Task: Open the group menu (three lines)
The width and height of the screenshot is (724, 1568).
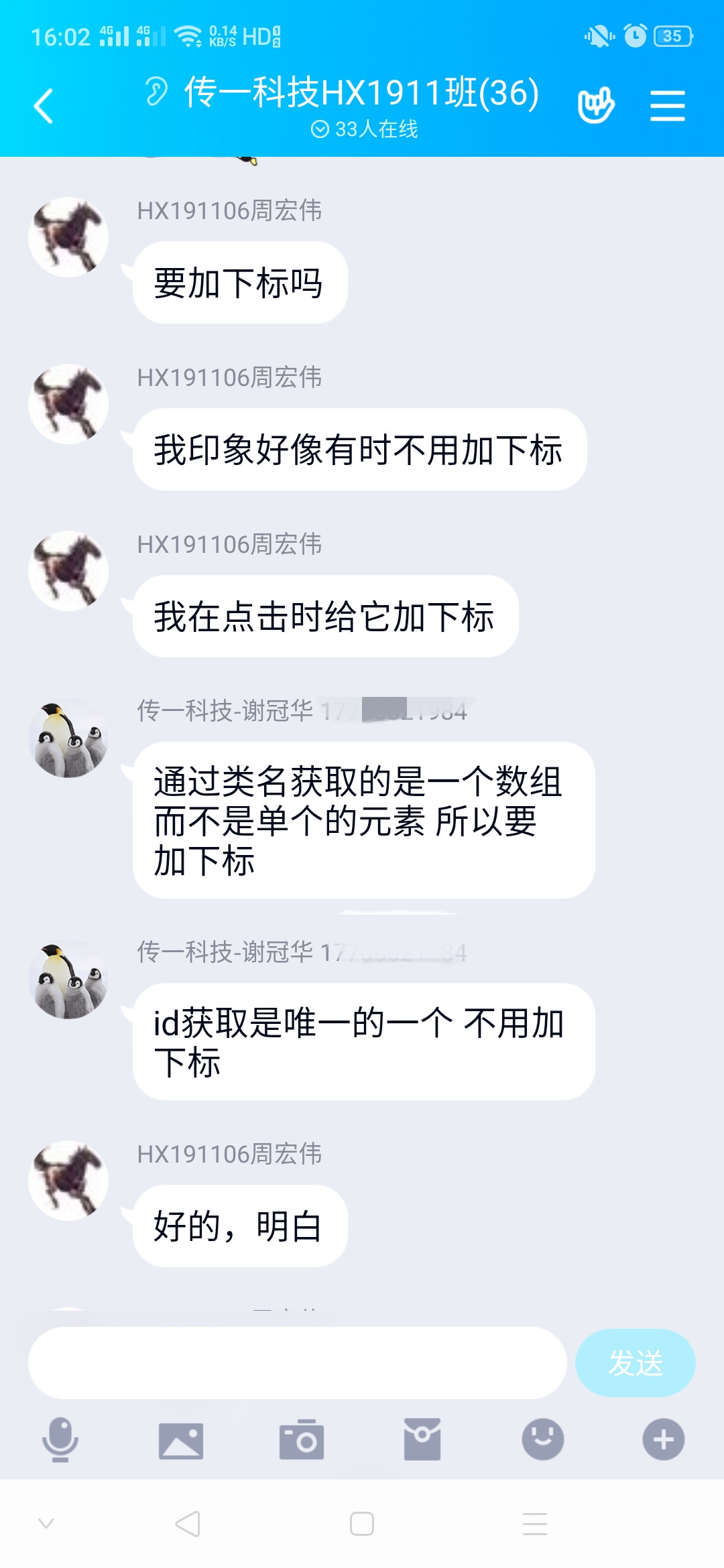Action: point(667,106)
